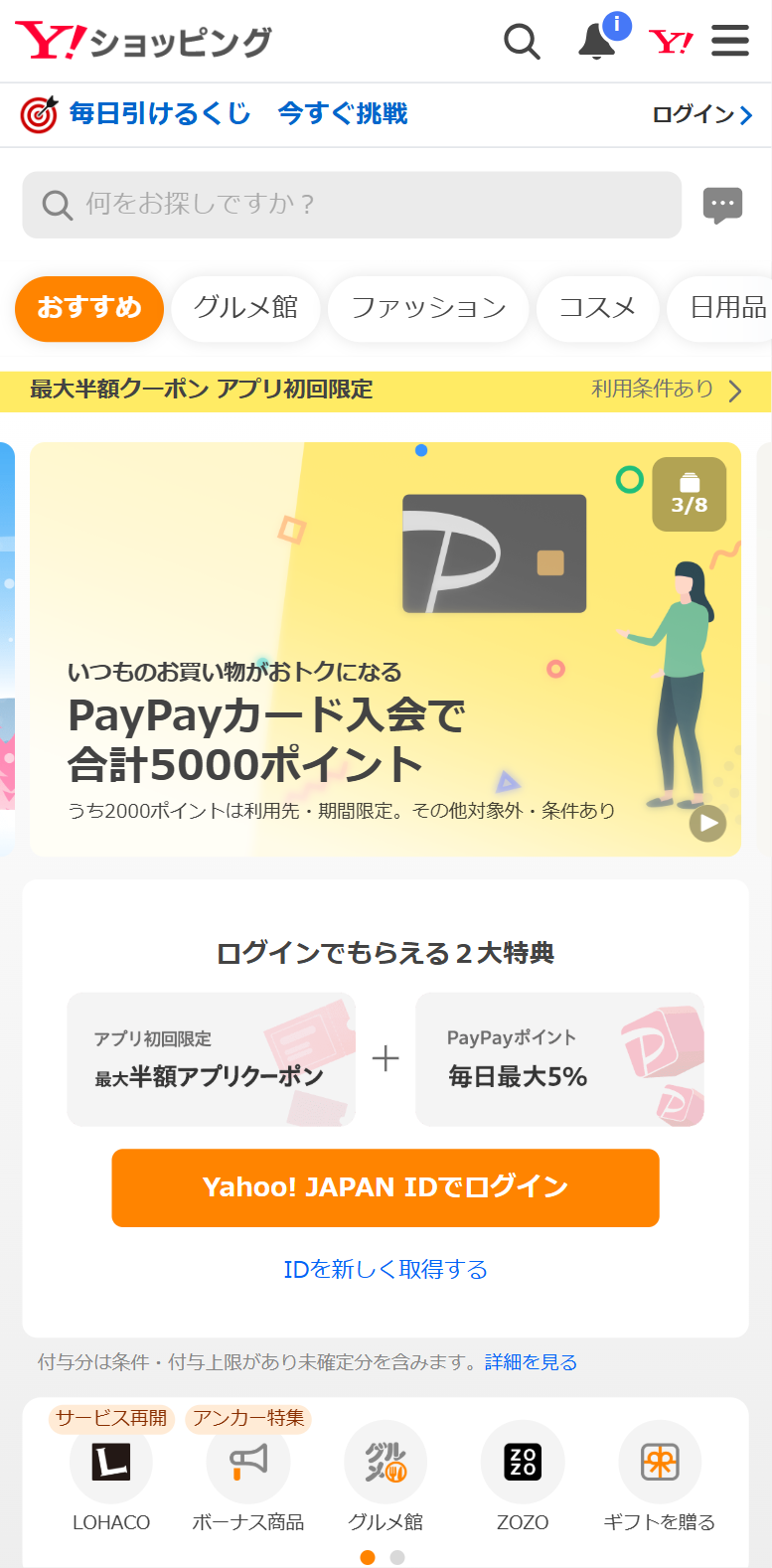This screenshot has width=772, height=1568.
Task: Tap the play button on the carousel
Action: tap(708, 823)
